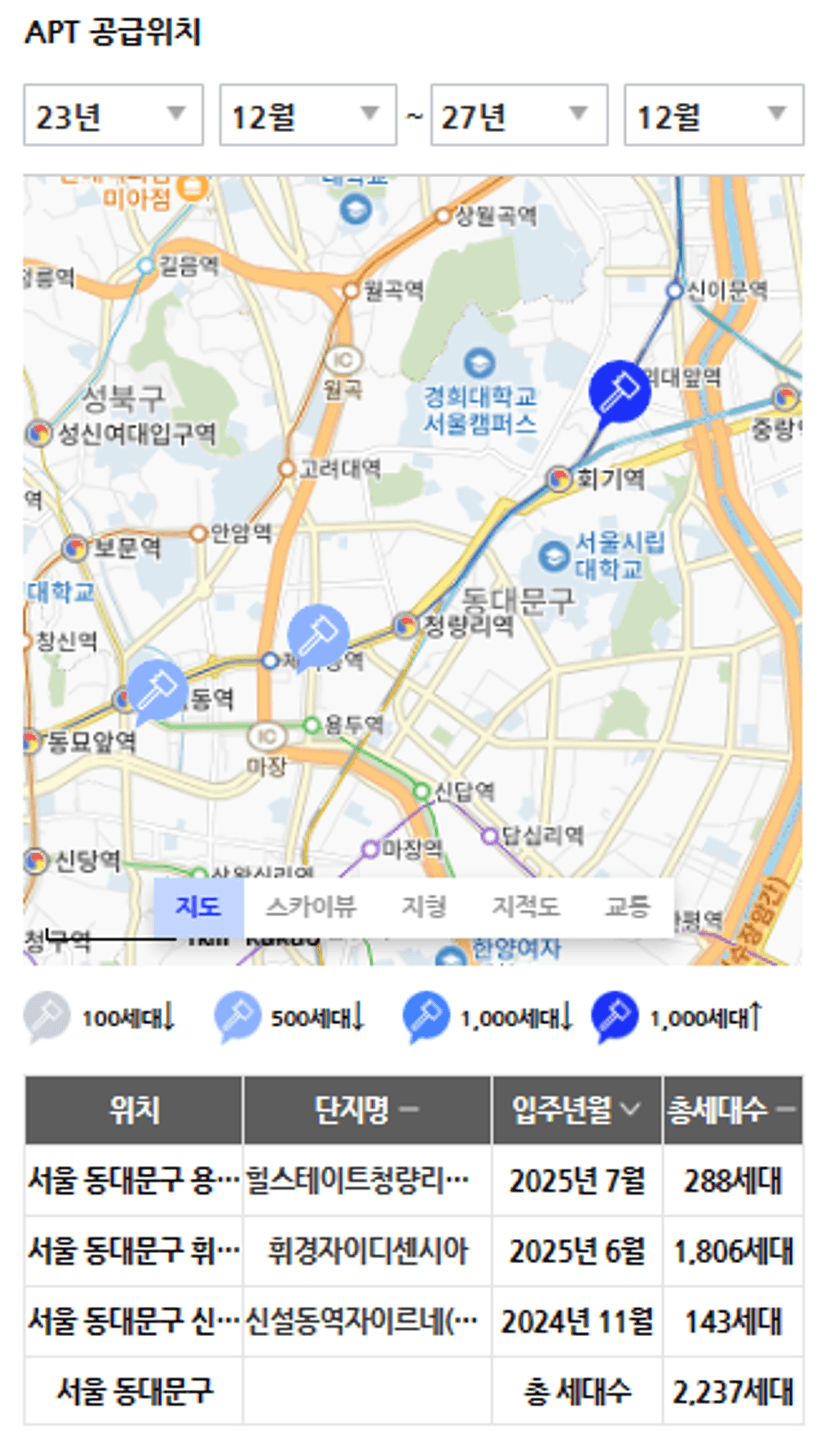Open the end month dropdown next to 27년
This screenshot has height=1438, width=827.
[713, 115]
